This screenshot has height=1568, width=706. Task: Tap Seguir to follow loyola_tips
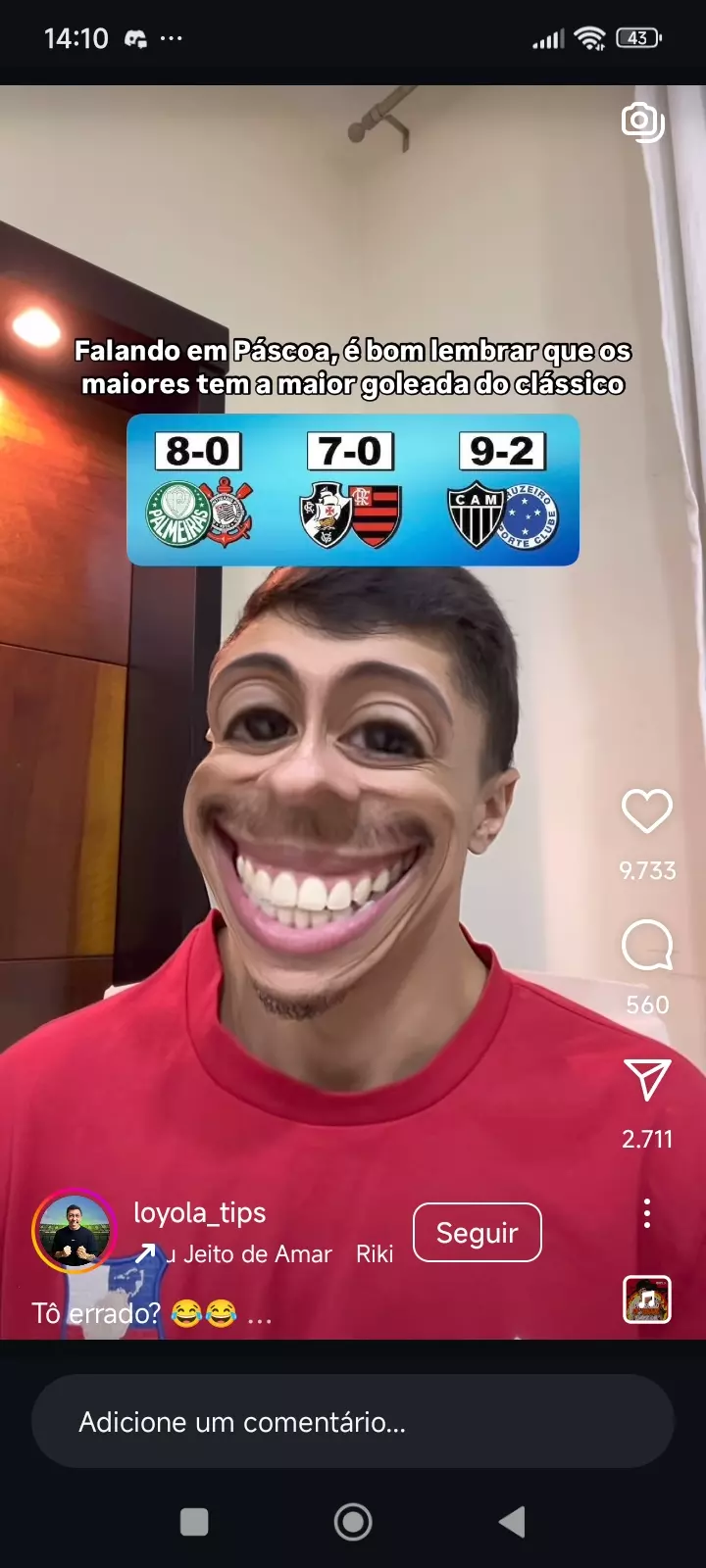pyautogui.click(x=477, y=1233)
